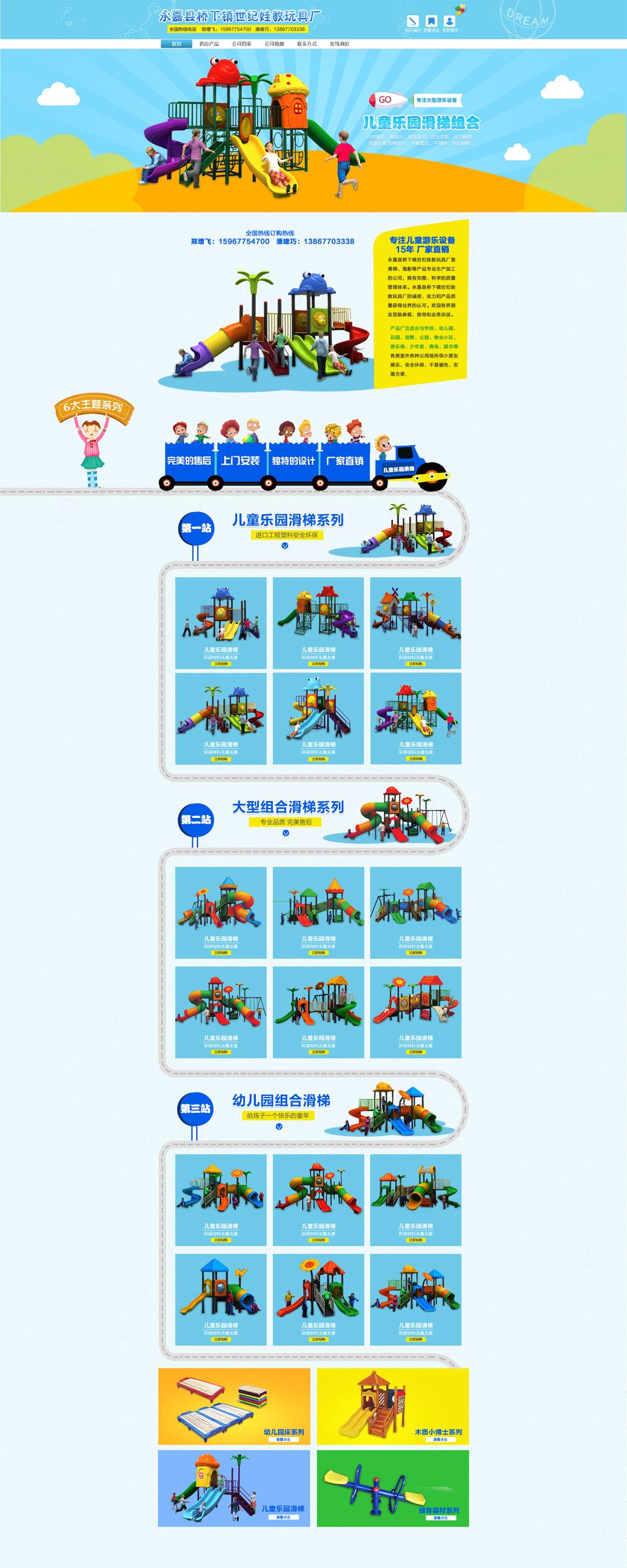
Task: Open the 木质小博士系列 category tile
Action: point(393,1406)
